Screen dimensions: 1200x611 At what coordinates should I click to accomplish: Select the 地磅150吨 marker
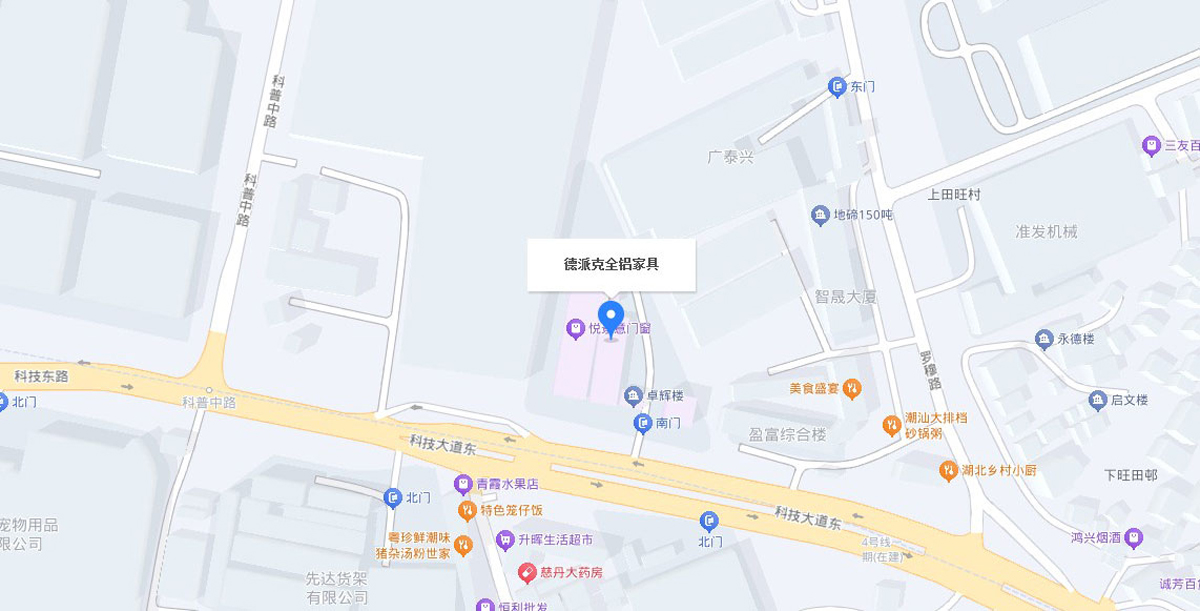820,215
